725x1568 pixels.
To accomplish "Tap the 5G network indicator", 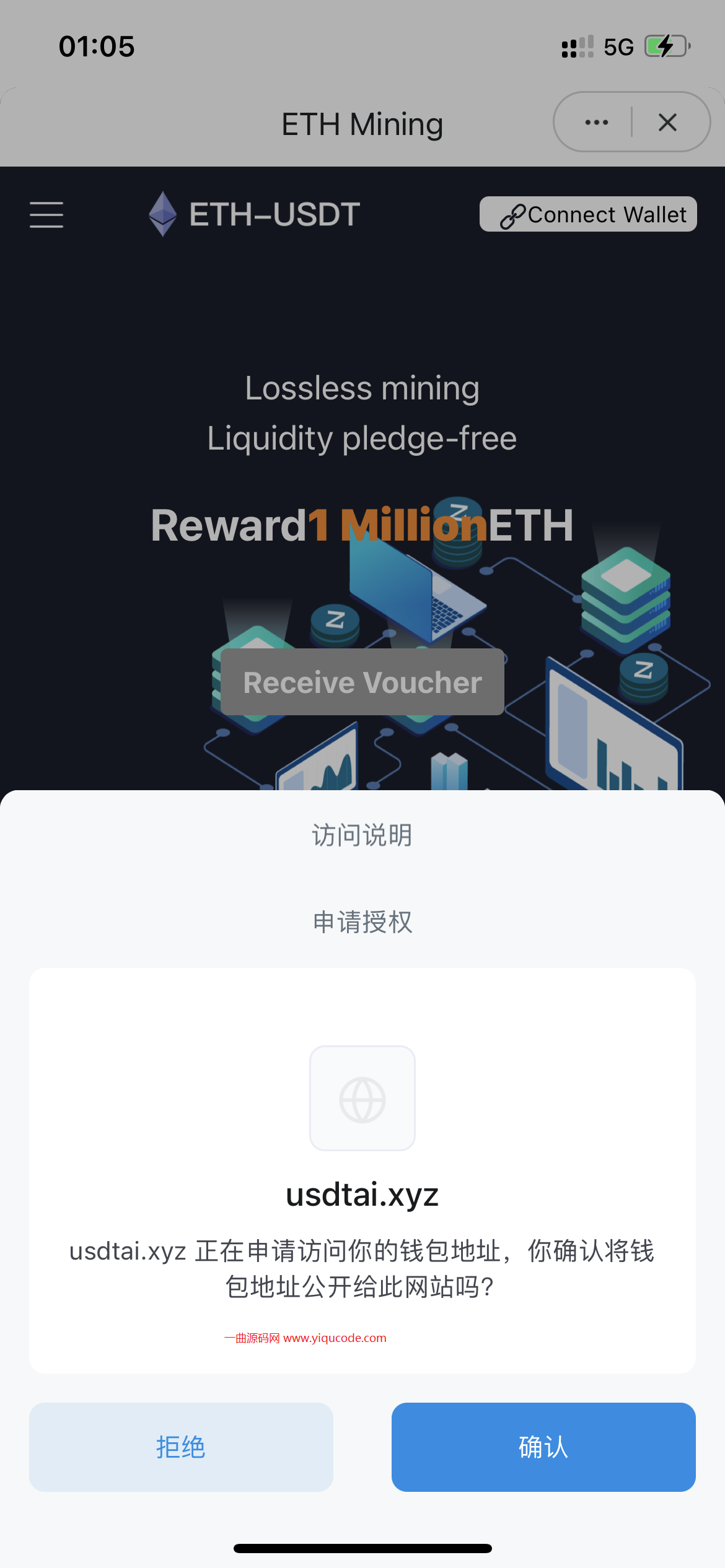I will click(x=618, y=46).
